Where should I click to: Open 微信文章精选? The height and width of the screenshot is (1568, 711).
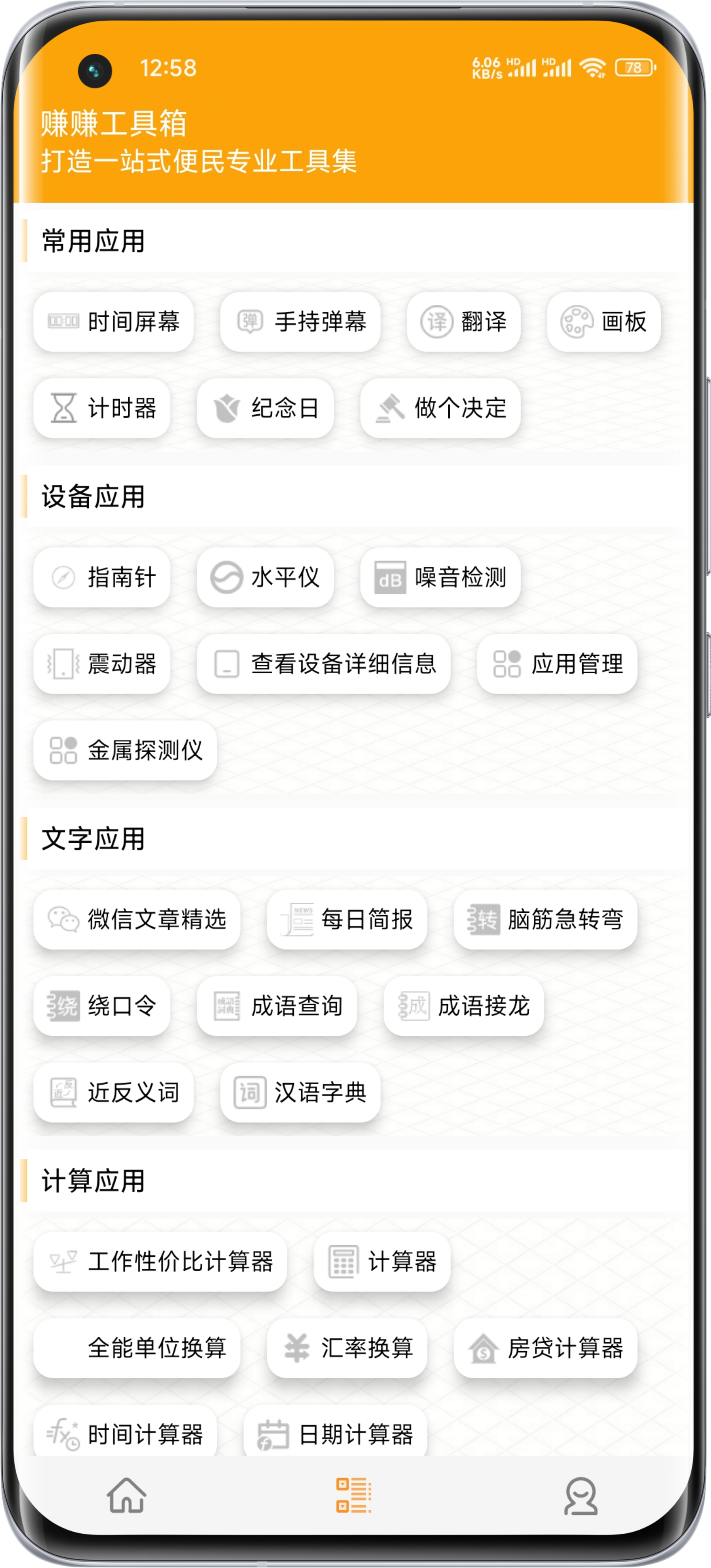137,919
